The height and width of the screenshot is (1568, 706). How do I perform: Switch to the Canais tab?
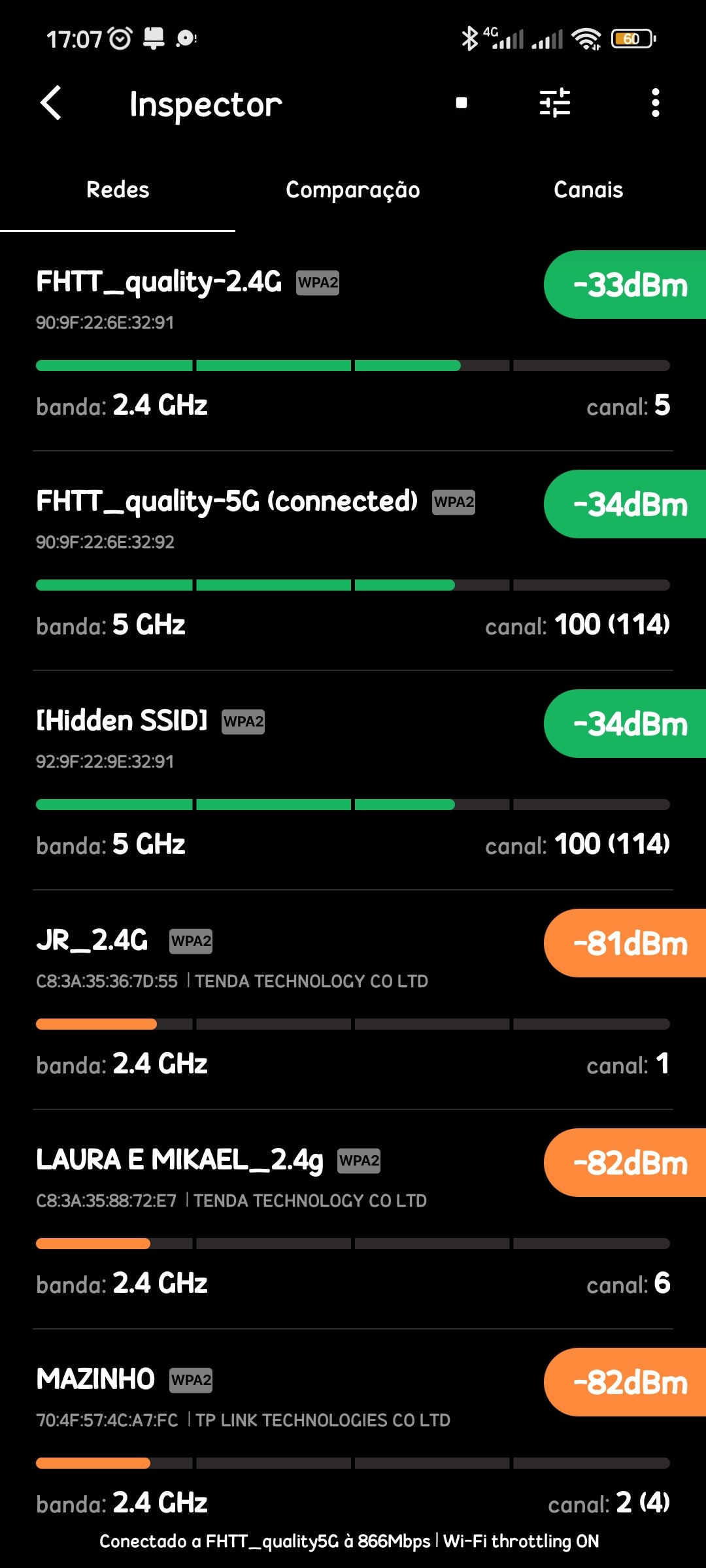click(588, 190)
